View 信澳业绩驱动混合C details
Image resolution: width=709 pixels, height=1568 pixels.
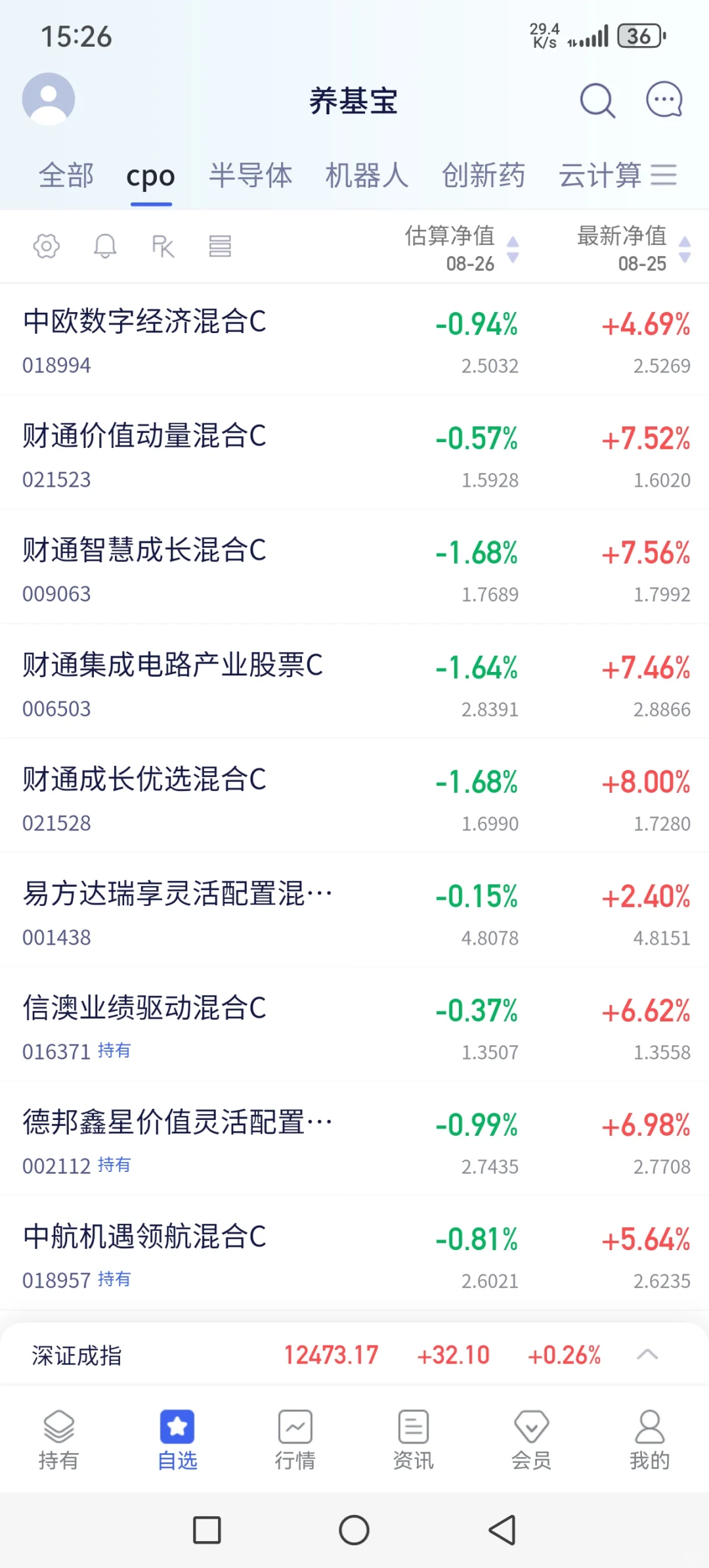pyautogui.click(x=144, y=1008)
